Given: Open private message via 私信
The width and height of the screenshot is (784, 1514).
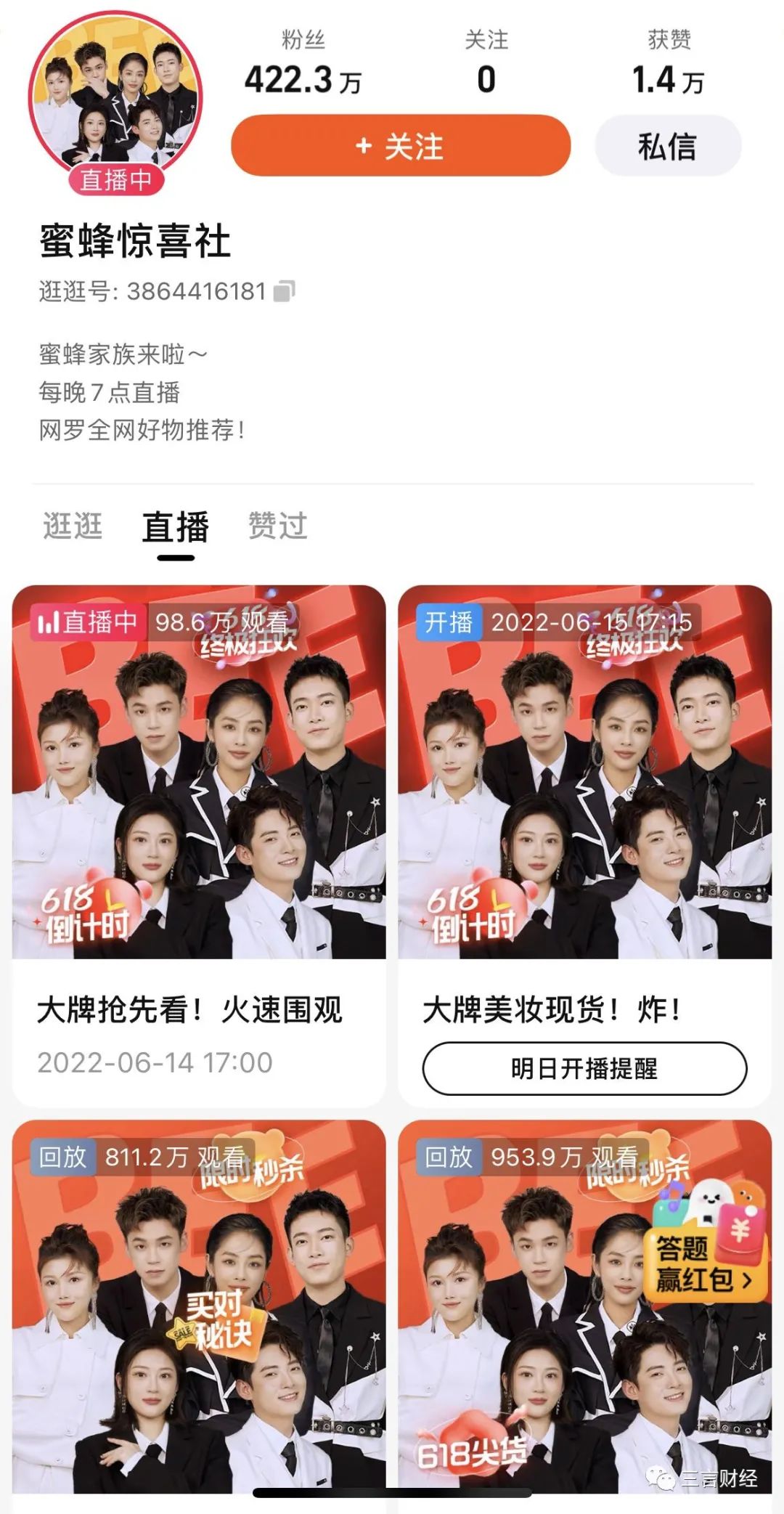Looking at the screenshot, I should pyautogui.click(x=667, y=146).
